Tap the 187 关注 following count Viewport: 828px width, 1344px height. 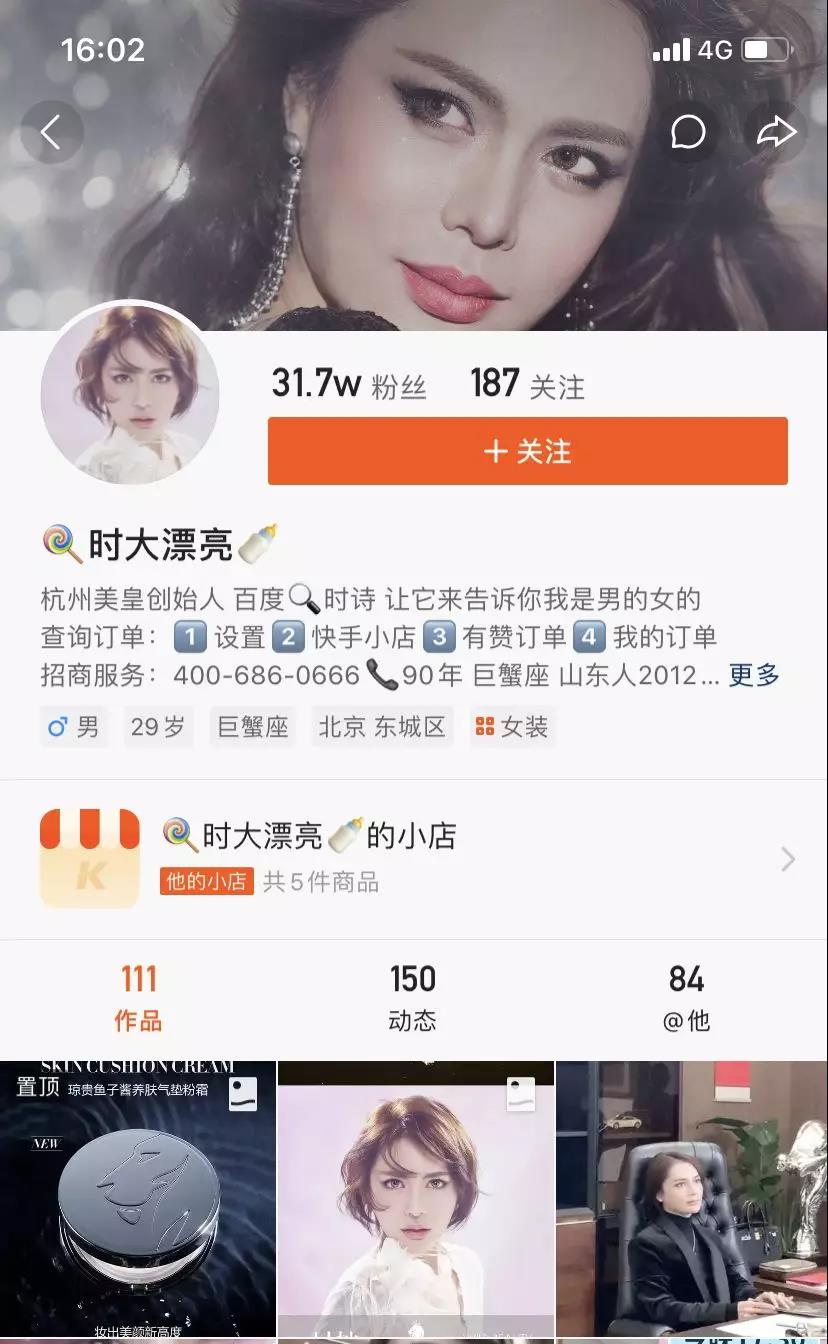click(x=527, y=383)
